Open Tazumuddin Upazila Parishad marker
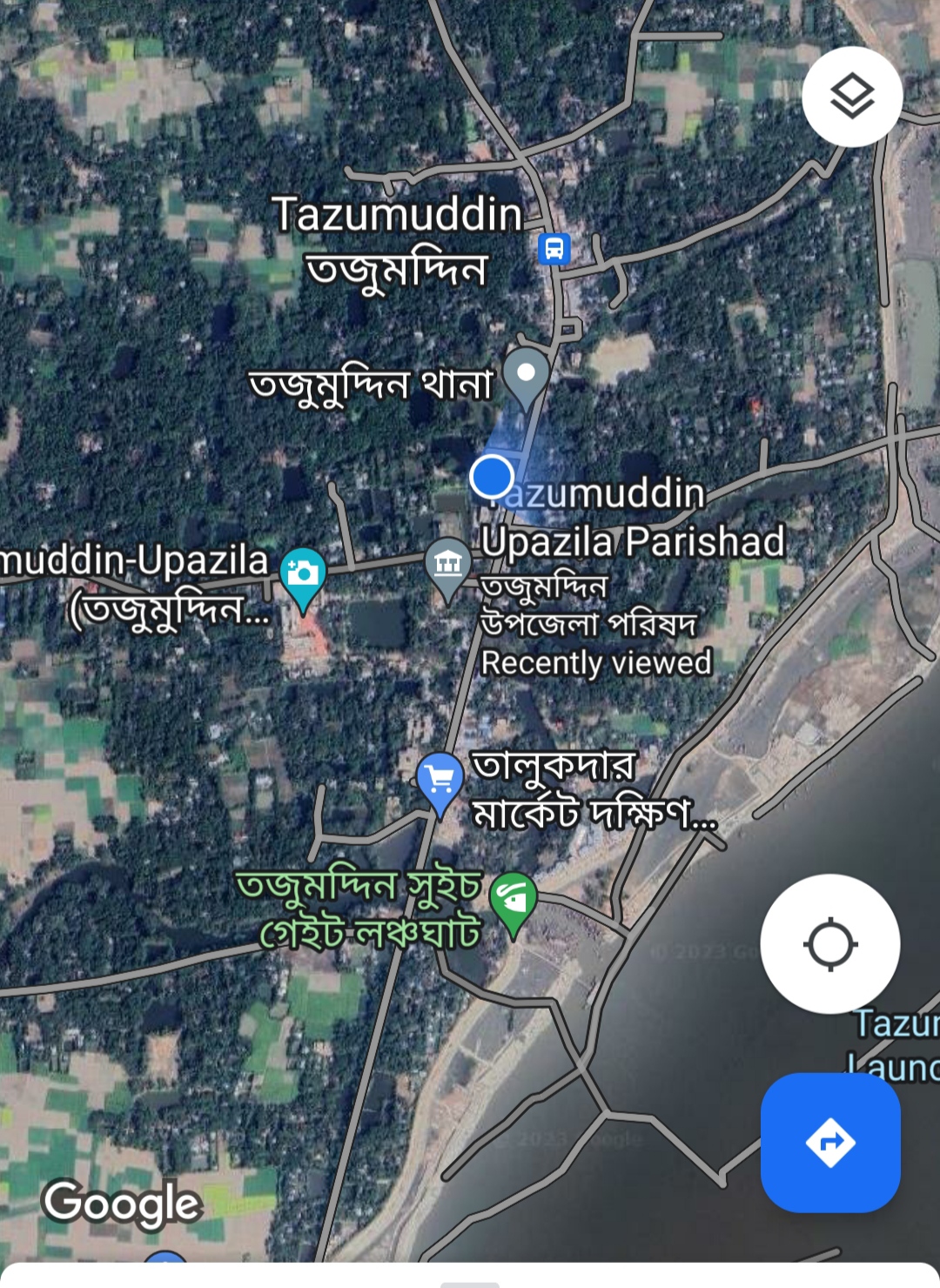This screenshot has width=940, height=1288. 447,565
